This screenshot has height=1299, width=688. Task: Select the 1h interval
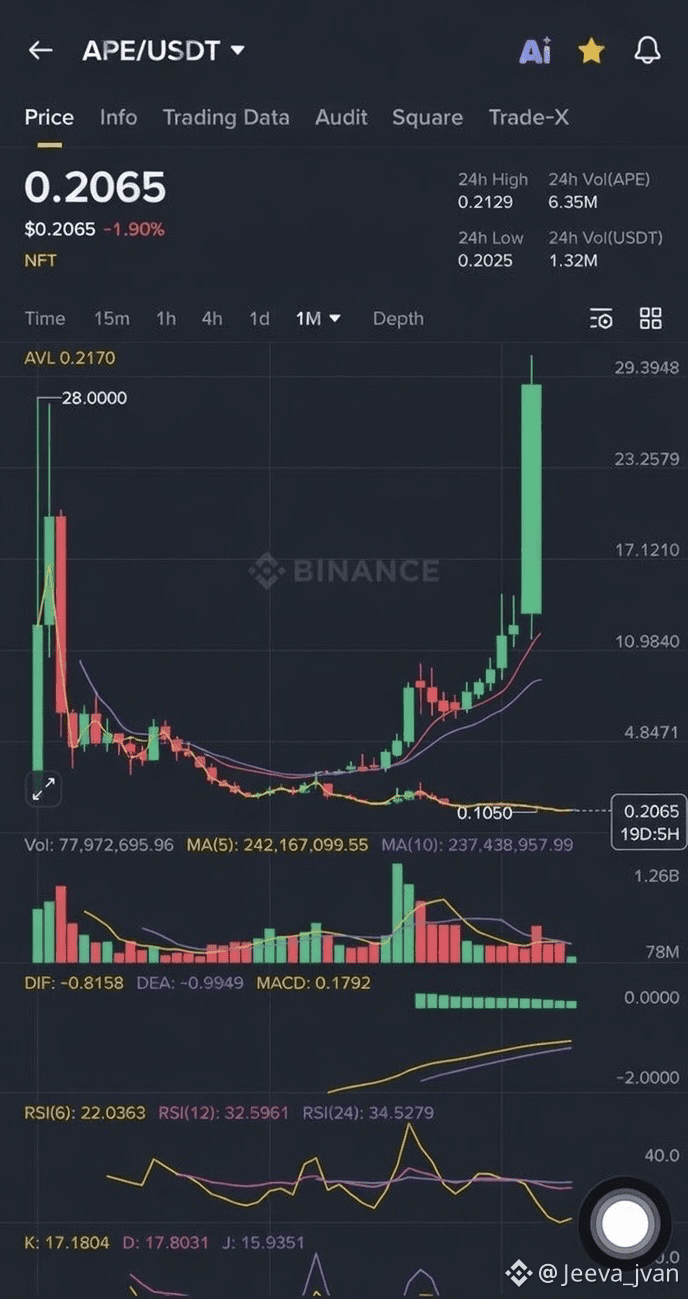[x=166, y=318]
